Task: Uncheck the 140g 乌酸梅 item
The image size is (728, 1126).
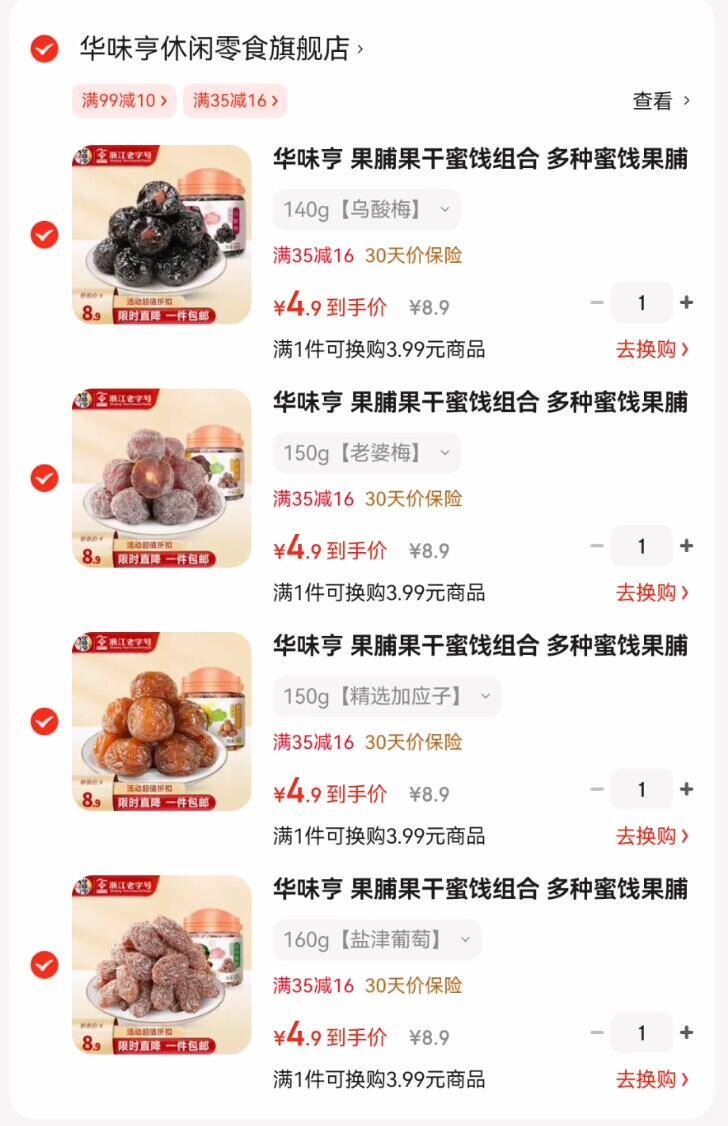Action: click(43, 236)
